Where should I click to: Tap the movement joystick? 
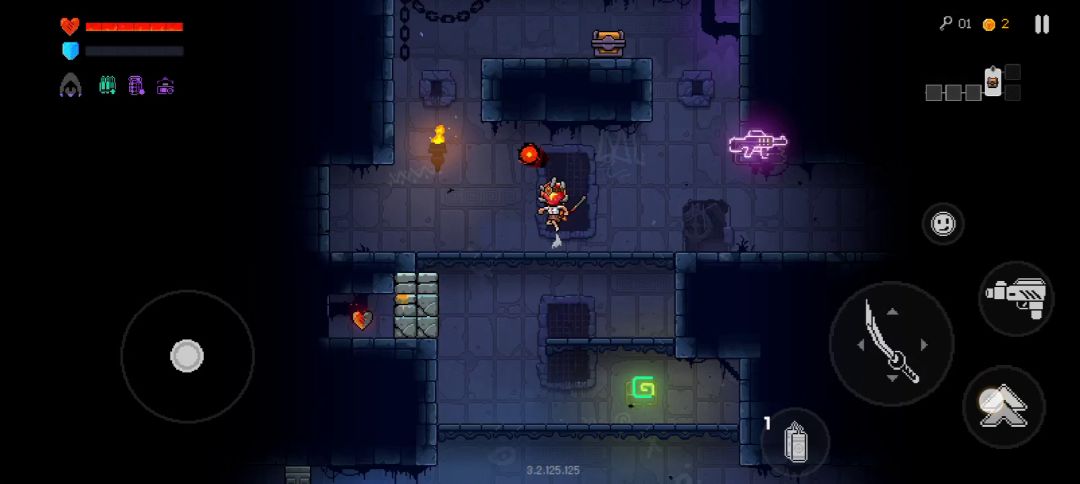pyautogui.click(x=187, y=356)
